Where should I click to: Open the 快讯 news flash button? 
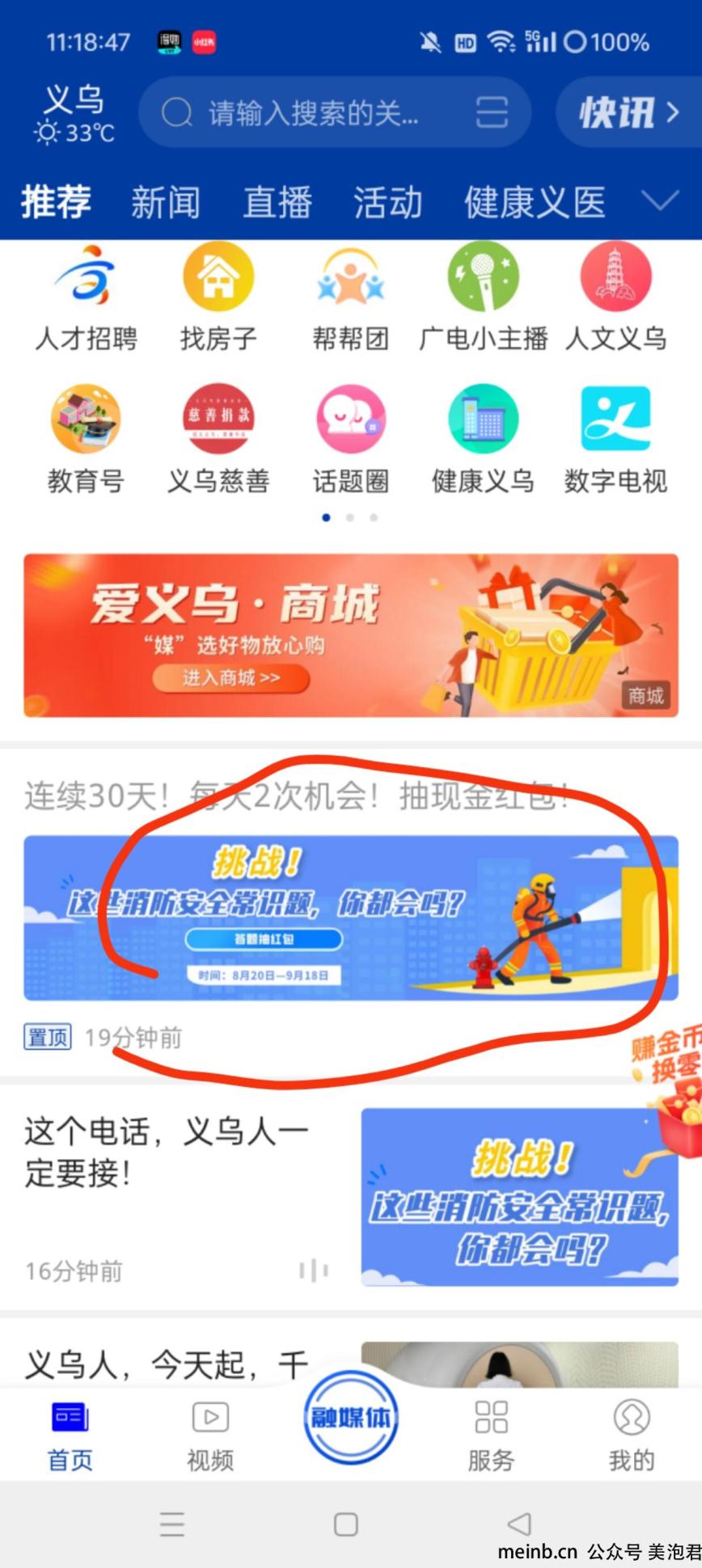tap(629, 112)
